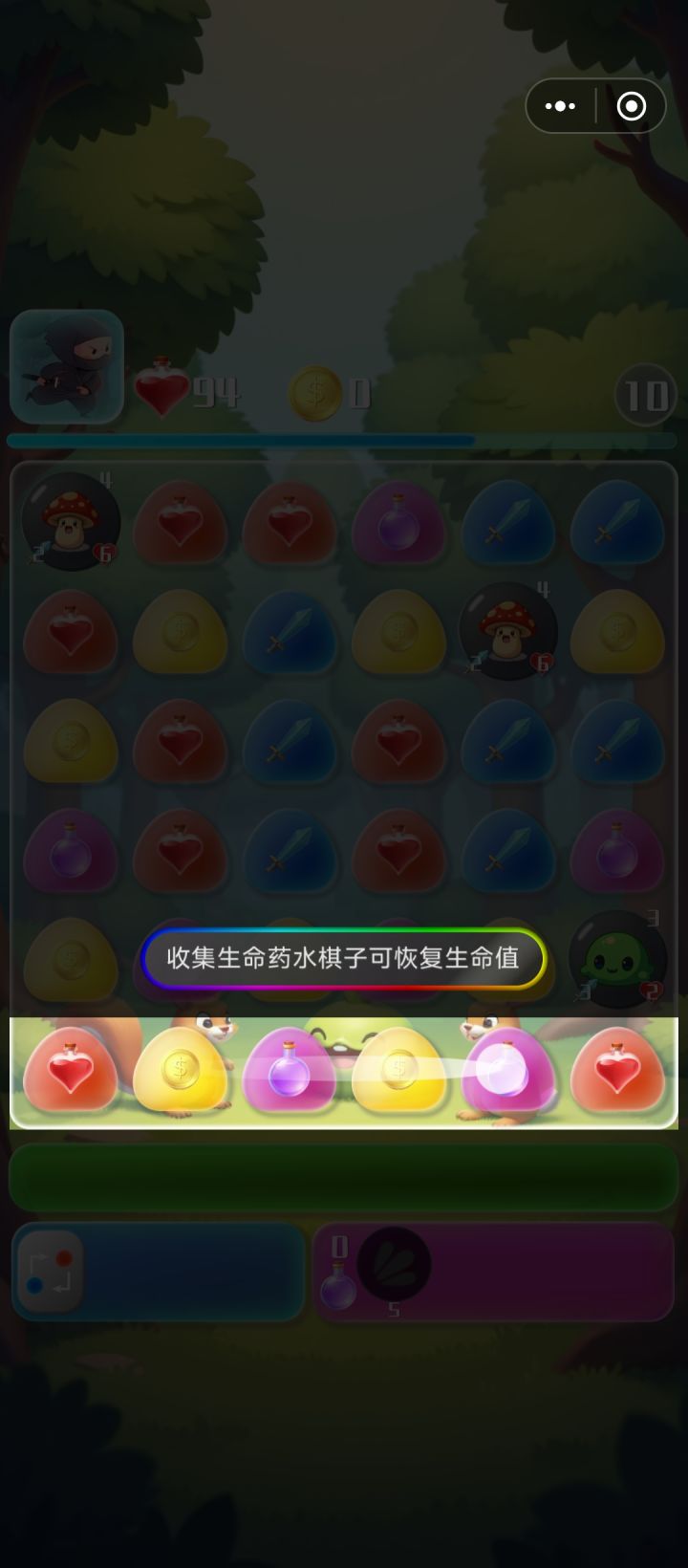Tap the highlighted red heart tile bottom row

tap(71, 1071)
